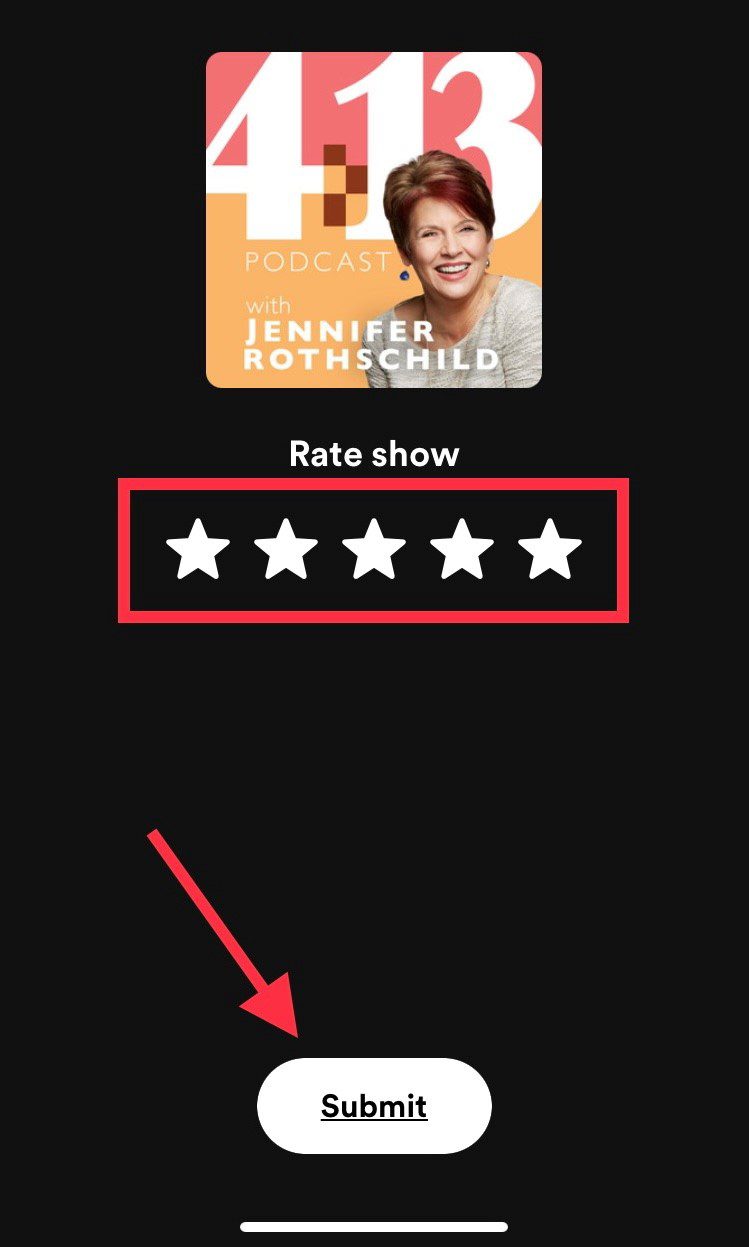
Task: Submit the show rating
Action: pos(374,1106)
